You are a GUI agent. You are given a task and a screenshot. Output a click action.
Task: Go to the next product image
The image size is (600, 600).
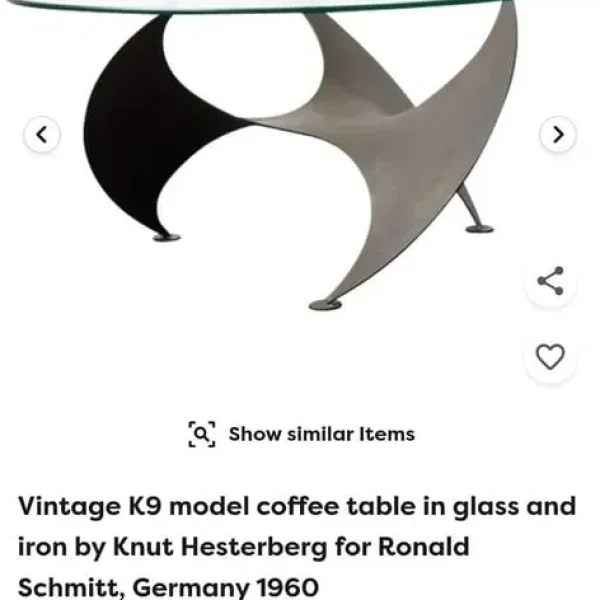[558, 134]
